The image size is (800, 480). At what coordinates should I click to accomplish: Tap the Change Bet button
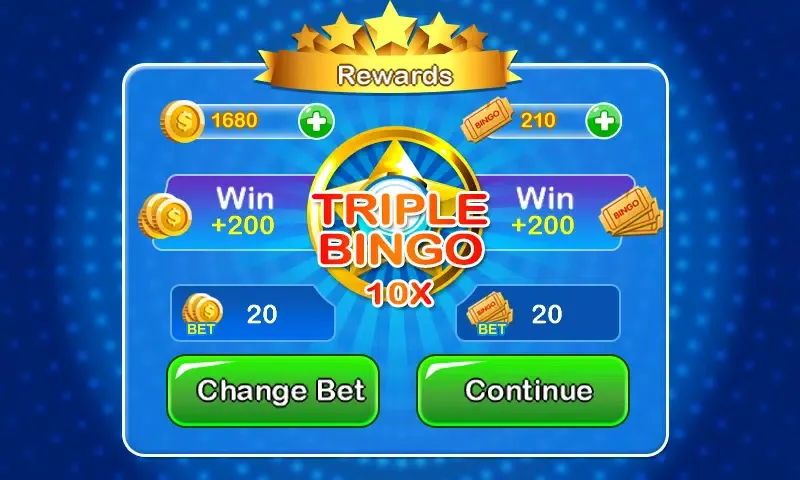(273, 390)
